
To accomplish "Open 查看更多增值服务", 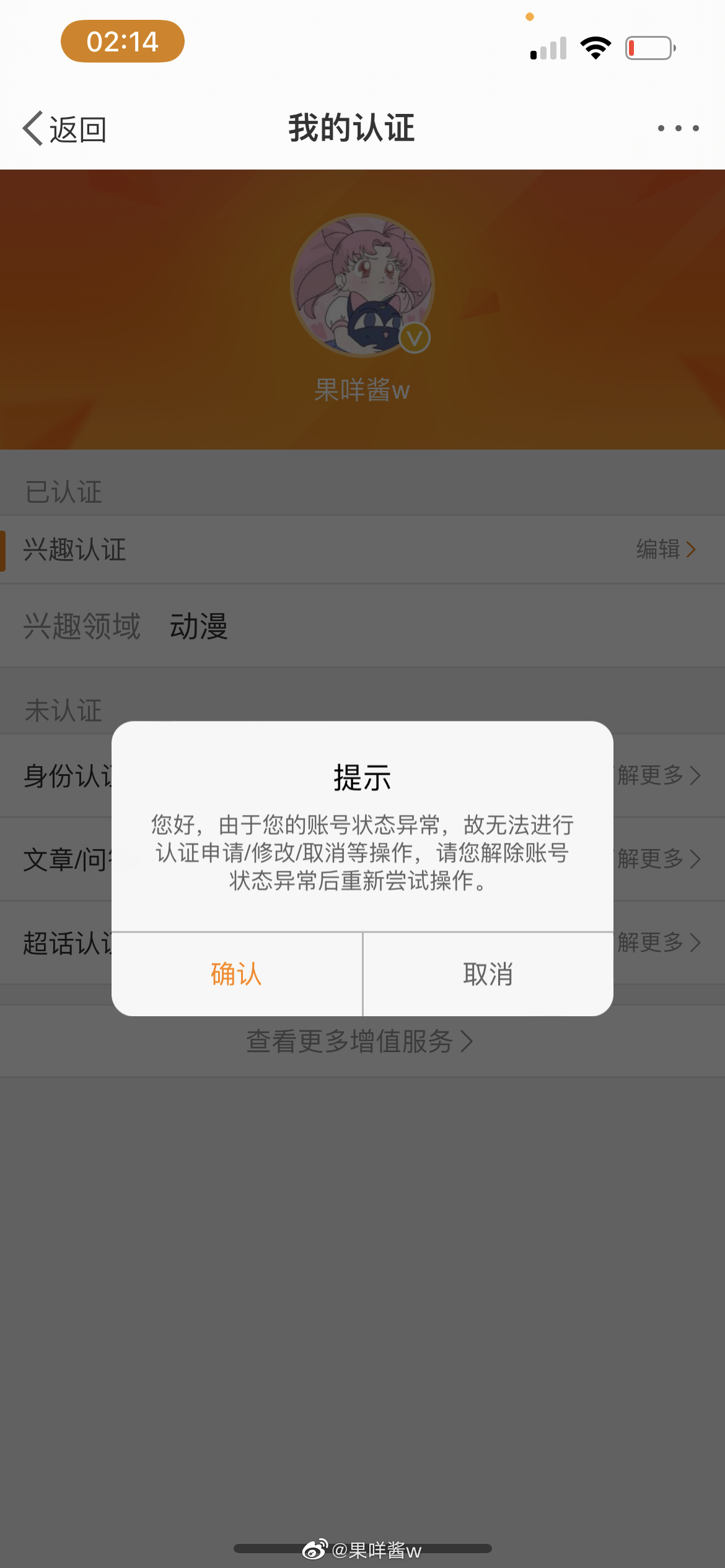I will (x=360, y=1041).
